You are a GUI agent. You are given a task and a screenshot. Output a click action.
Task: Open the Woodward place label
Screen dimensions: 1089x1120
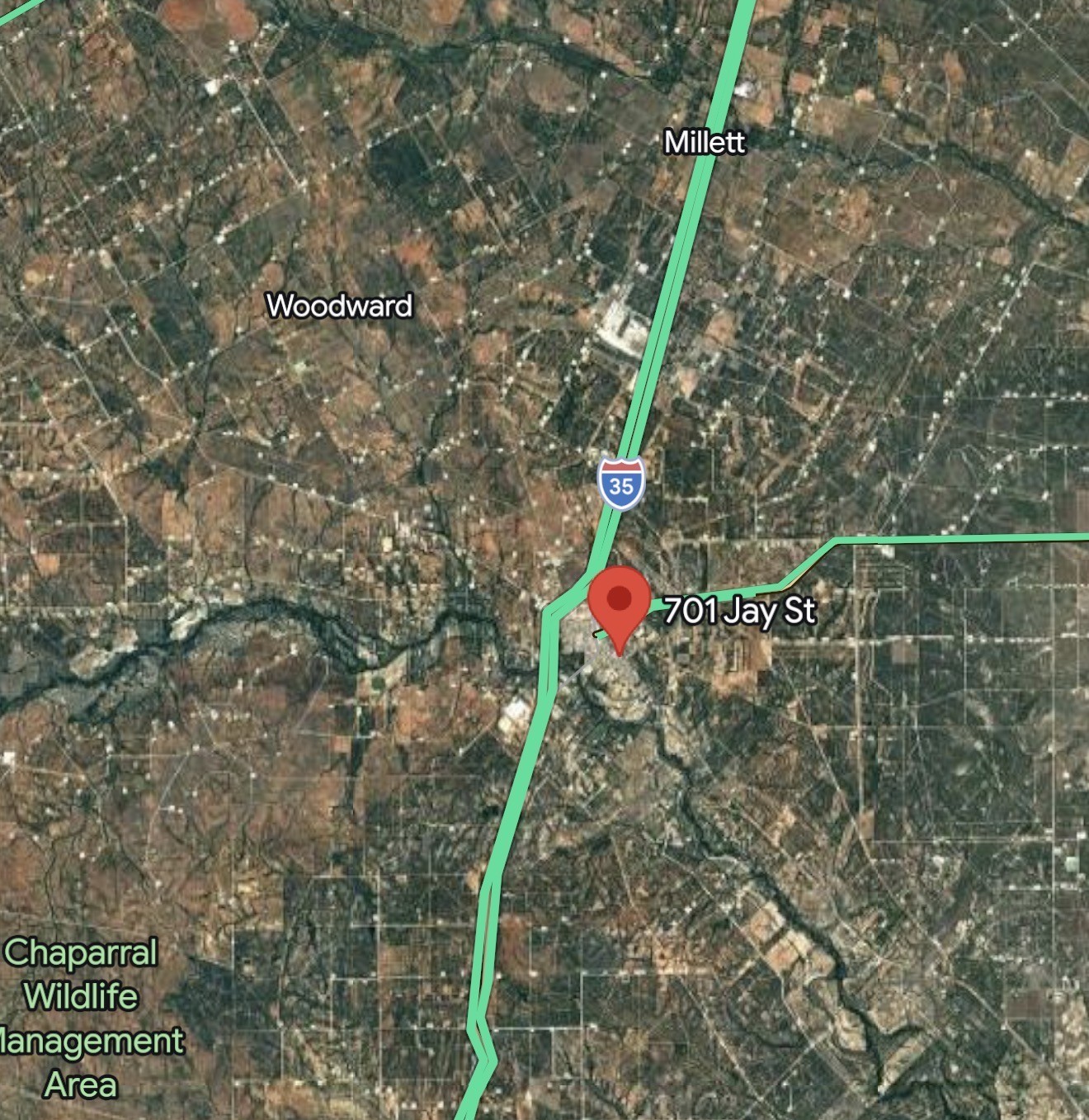point(339,306)
